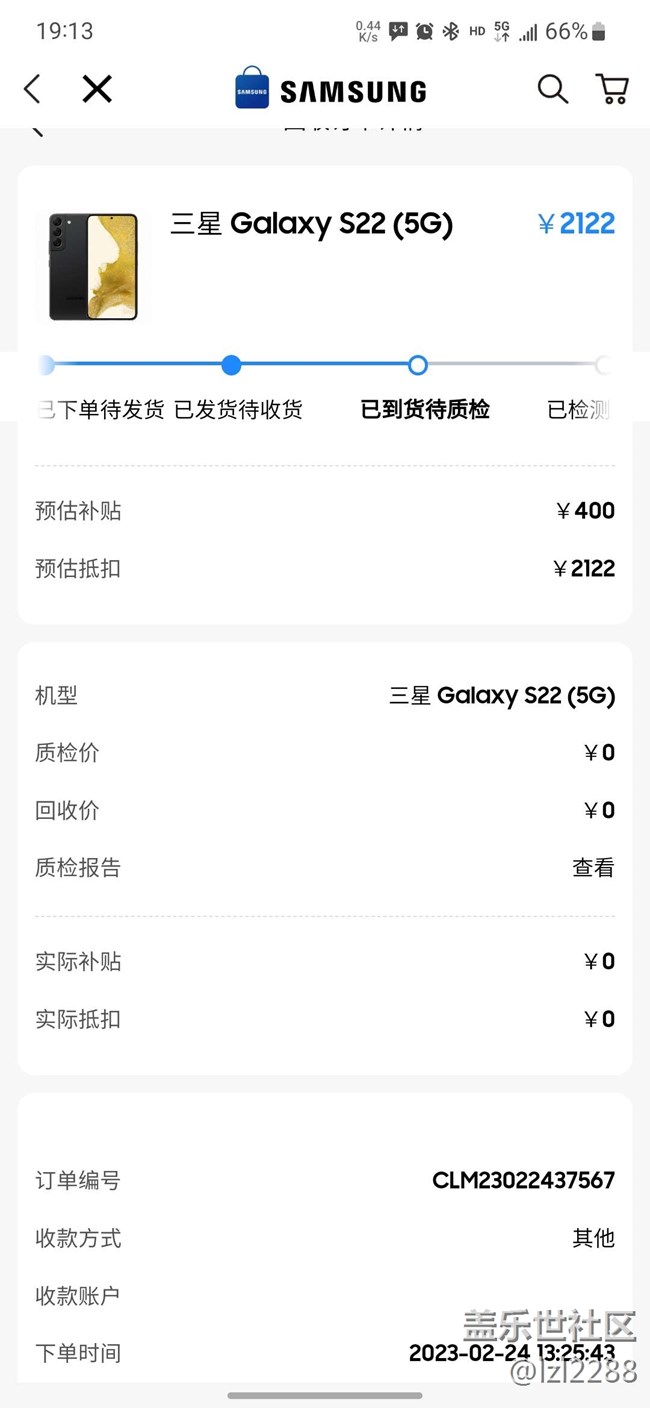Open the Galaxy S22 (5G) product thumbnail
This screenshot has height=1408, width=650.
click(x=93, y=266)
